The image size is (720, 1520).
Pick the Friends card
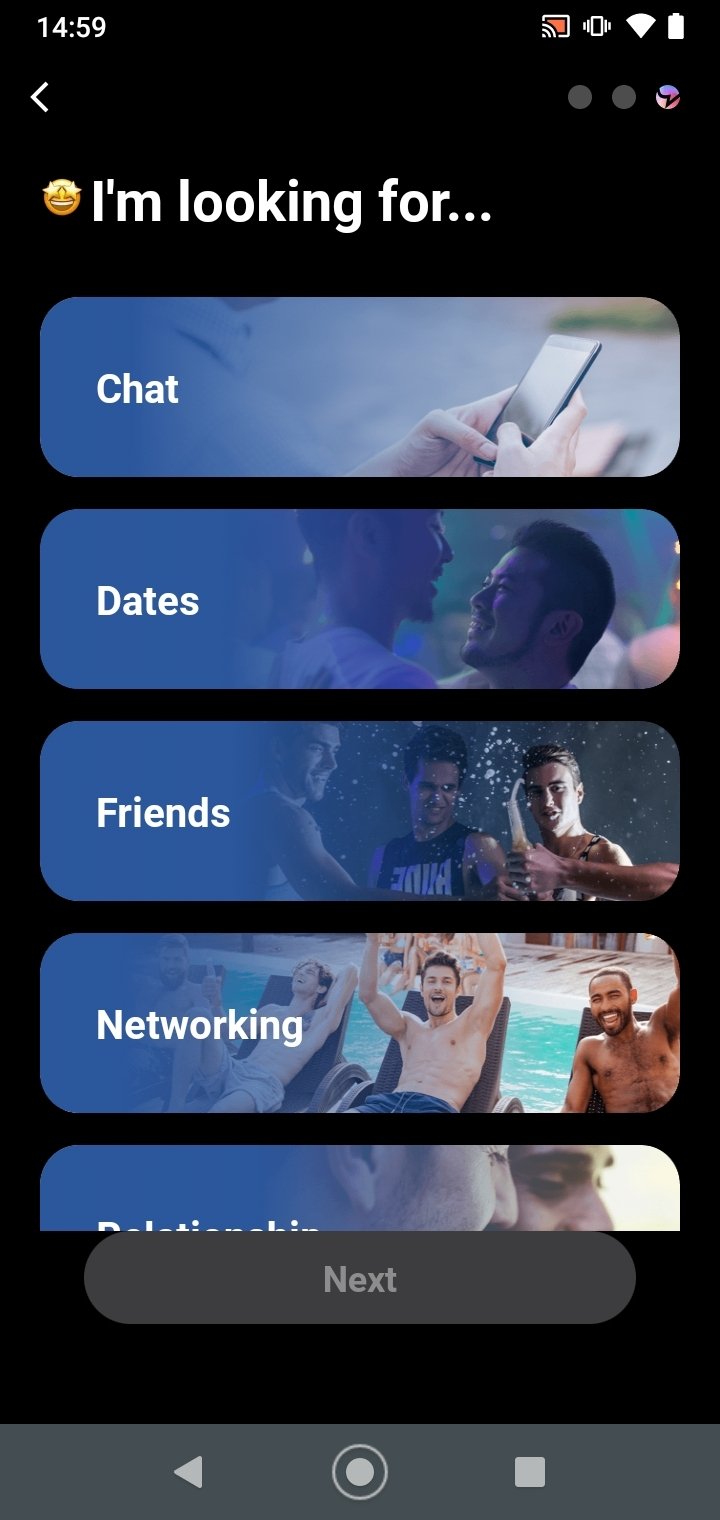(360, 811)
